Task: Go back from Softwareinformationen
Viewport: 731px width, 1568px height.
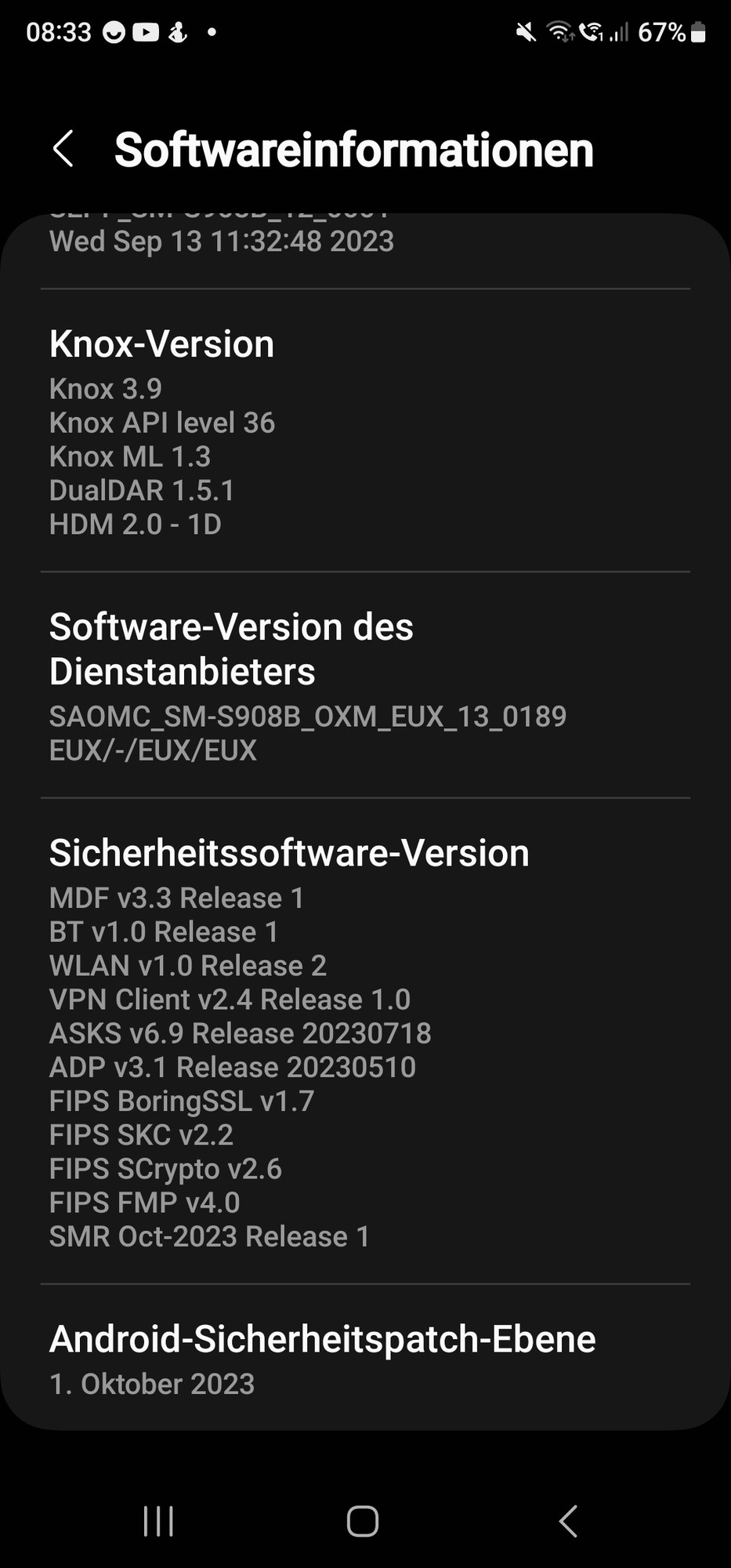Action: (x=63, y=149)
